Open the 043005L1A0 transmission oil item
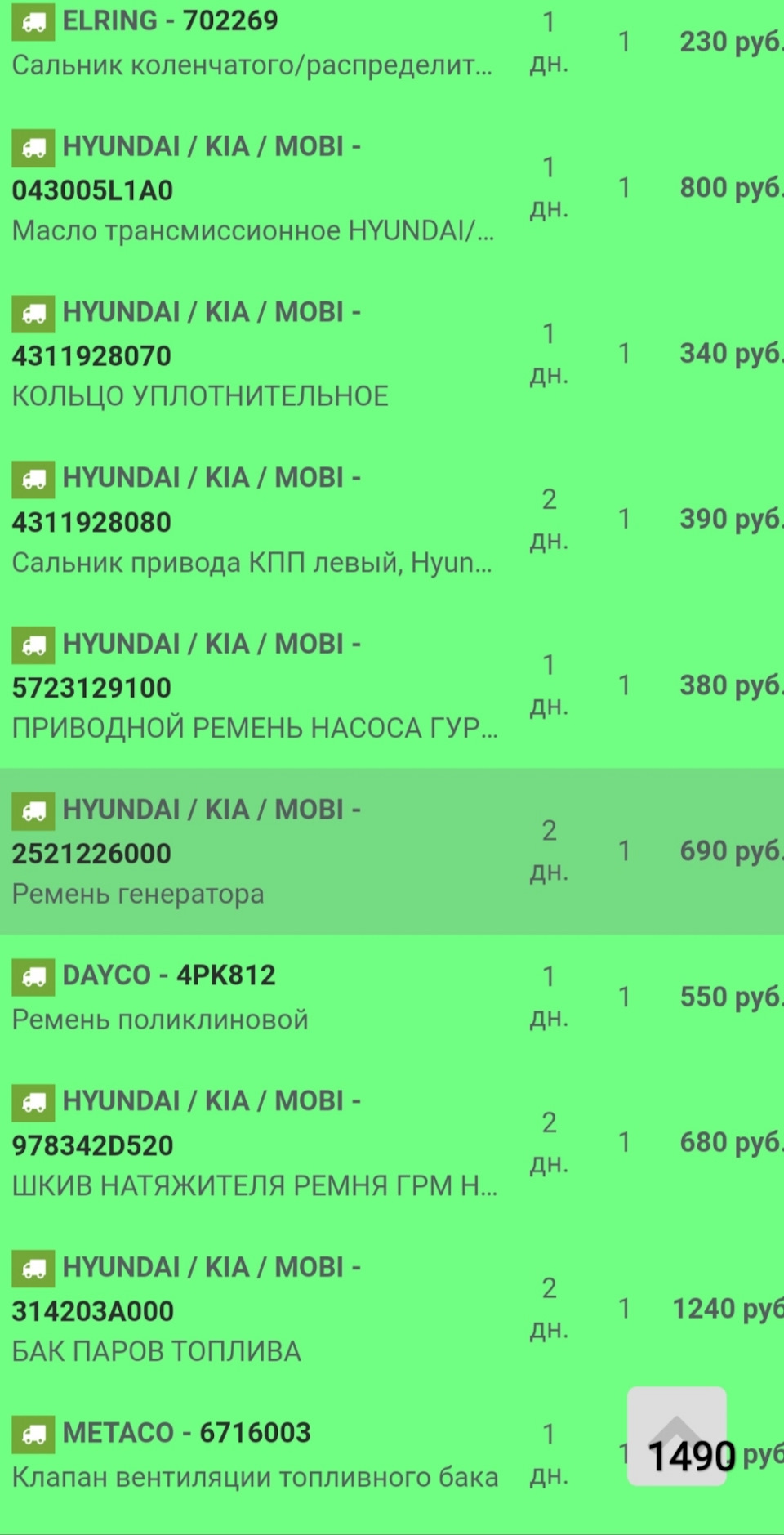This screenshot has height=1535, width=784. (x=253, y=189)
